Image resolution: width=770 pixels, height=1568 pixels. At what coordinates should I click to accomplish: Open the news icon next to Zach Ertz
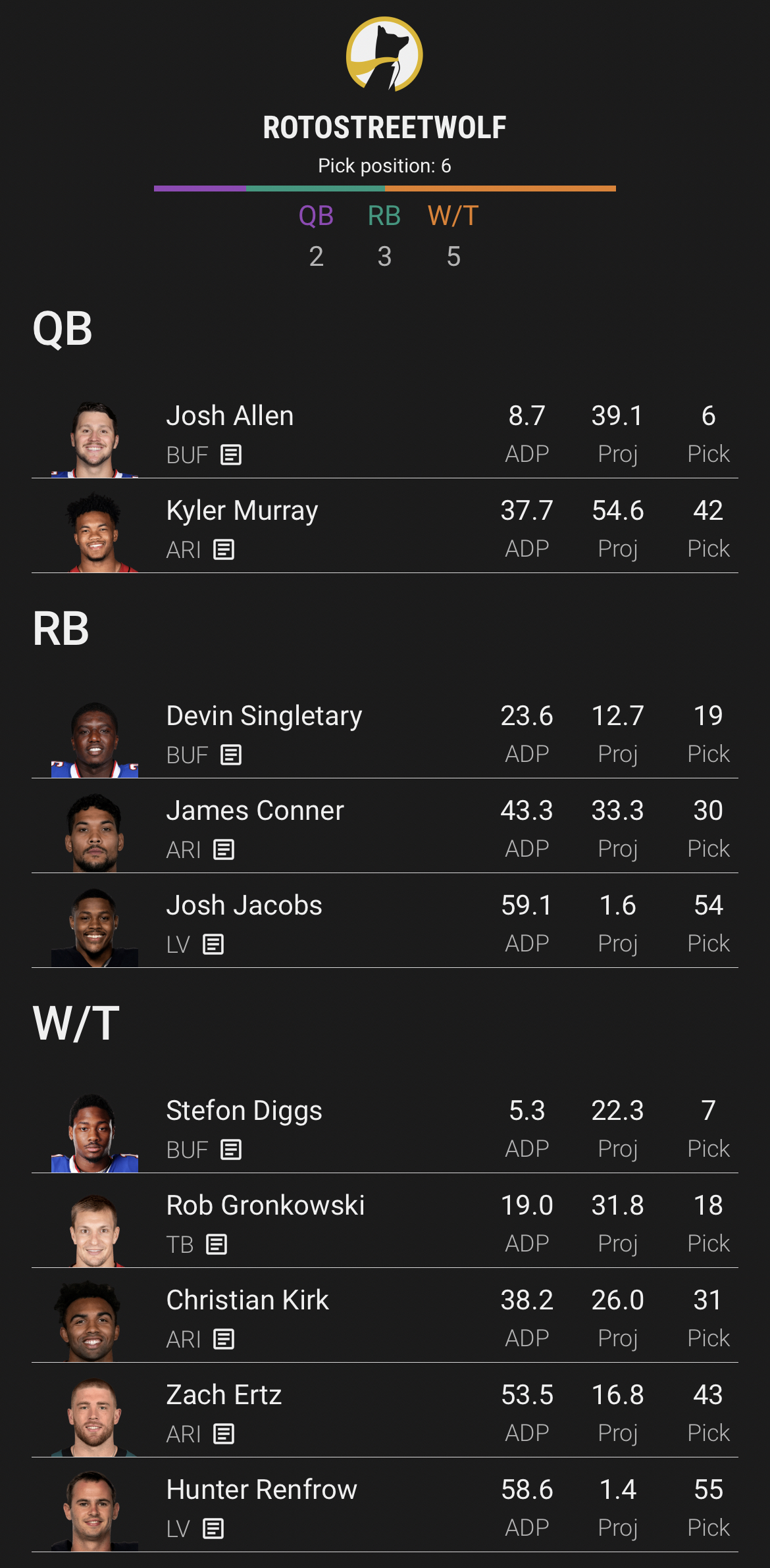pyautogui.click(x=224, y=1434)
